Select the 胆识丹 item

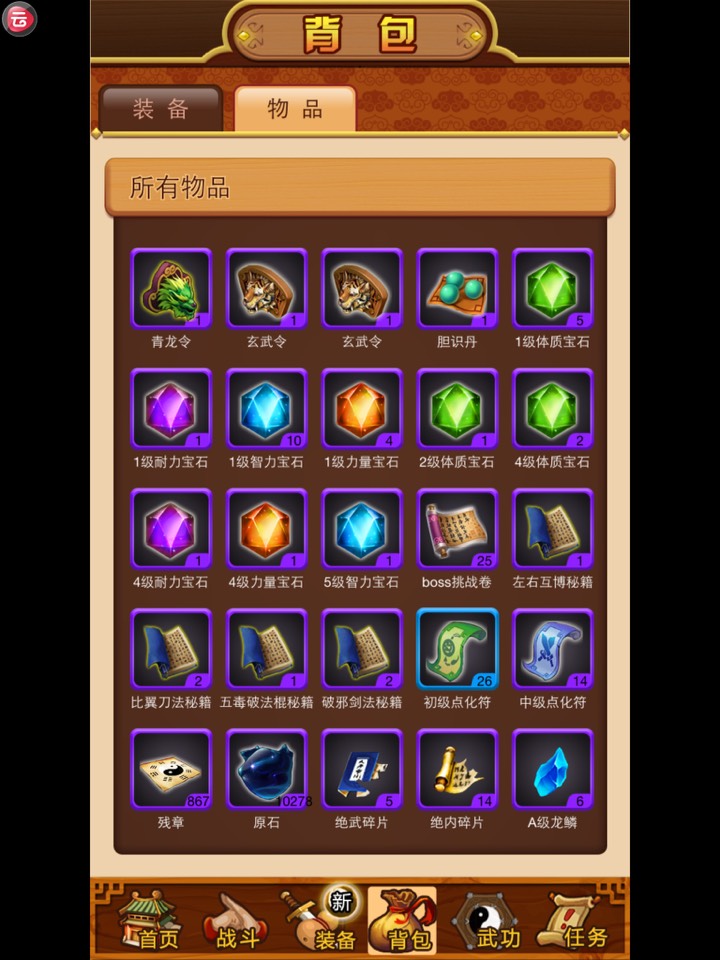(x=457, y=289)
